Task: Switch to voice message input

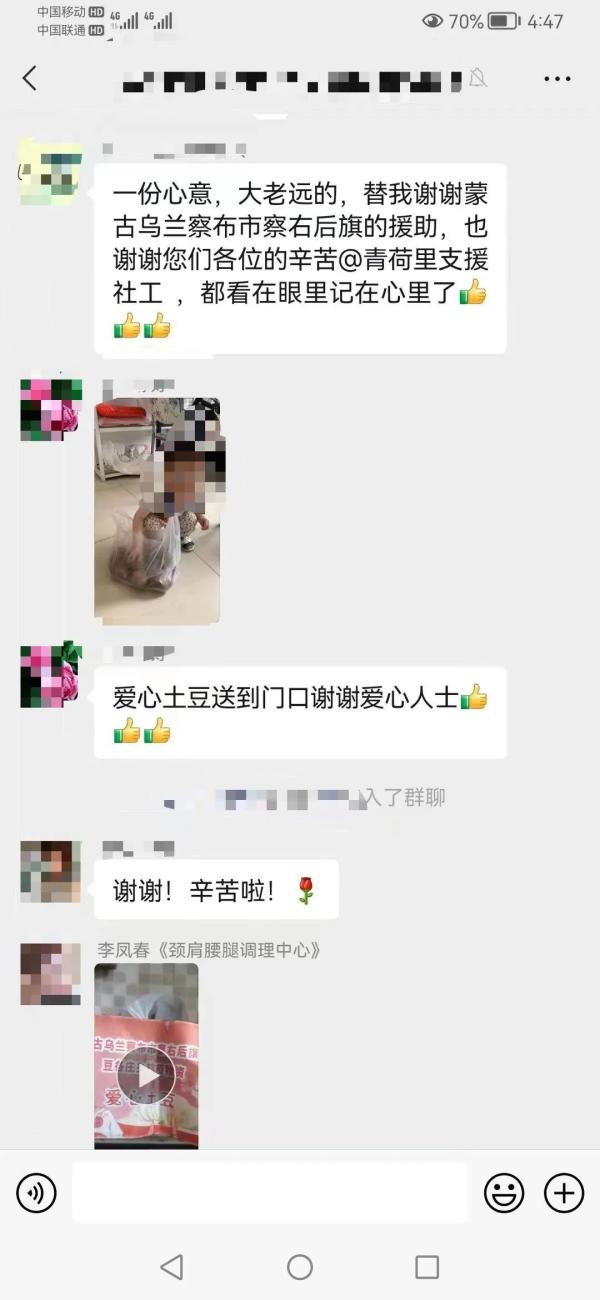Action: (37, 1192)
